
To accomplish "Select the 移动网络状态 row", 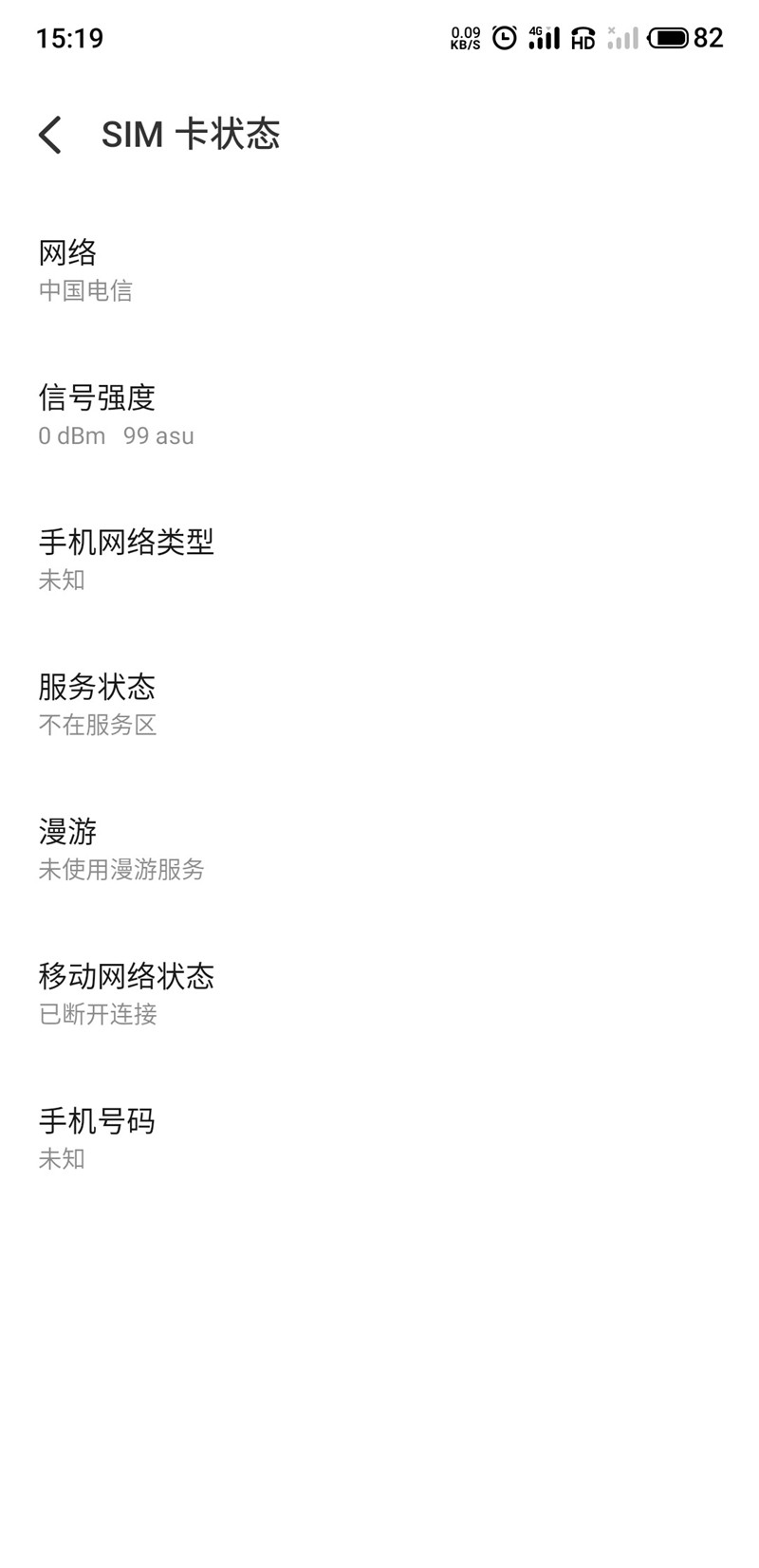I will click(379, 994).
